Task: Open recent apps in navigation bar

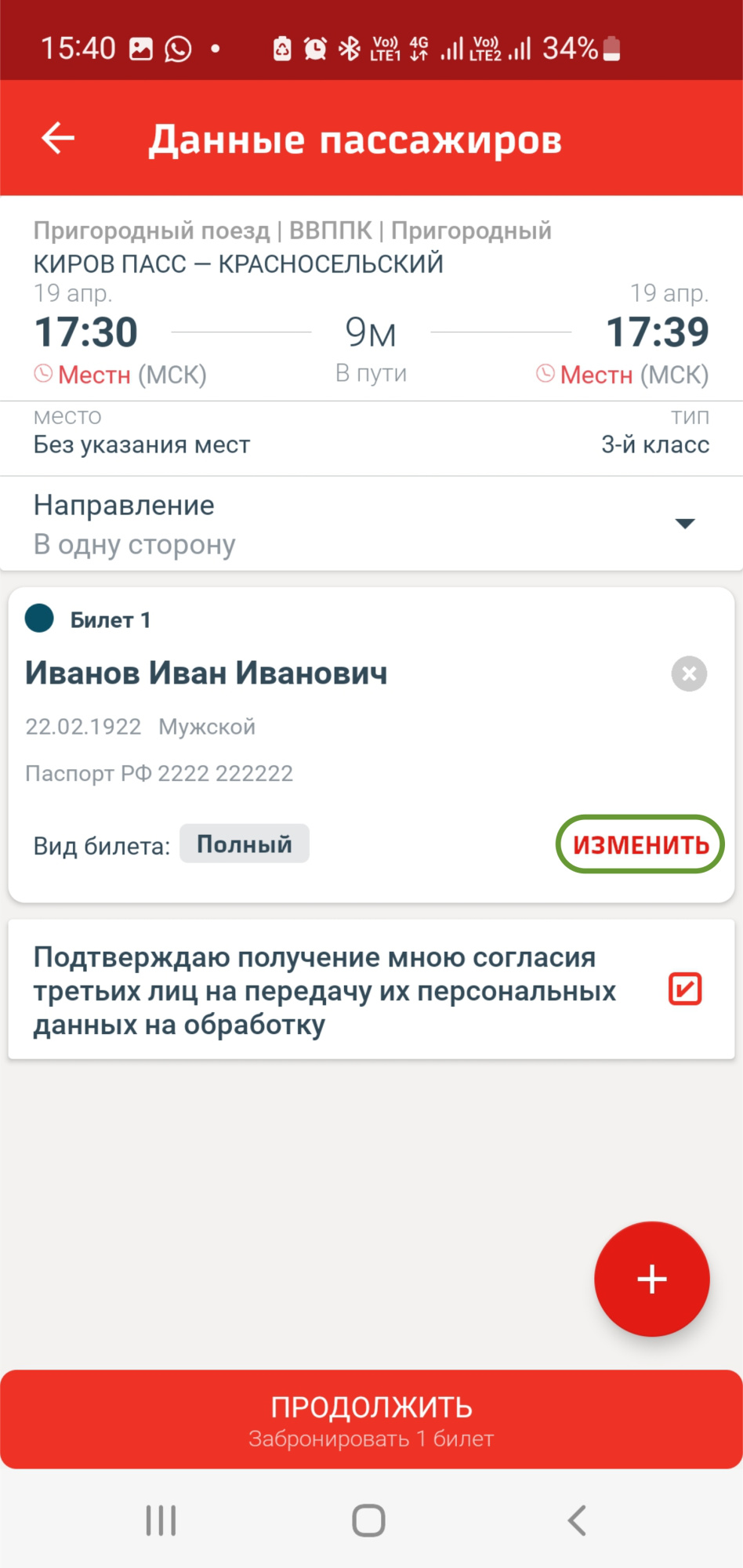Action: click(x=161, y=1520)
